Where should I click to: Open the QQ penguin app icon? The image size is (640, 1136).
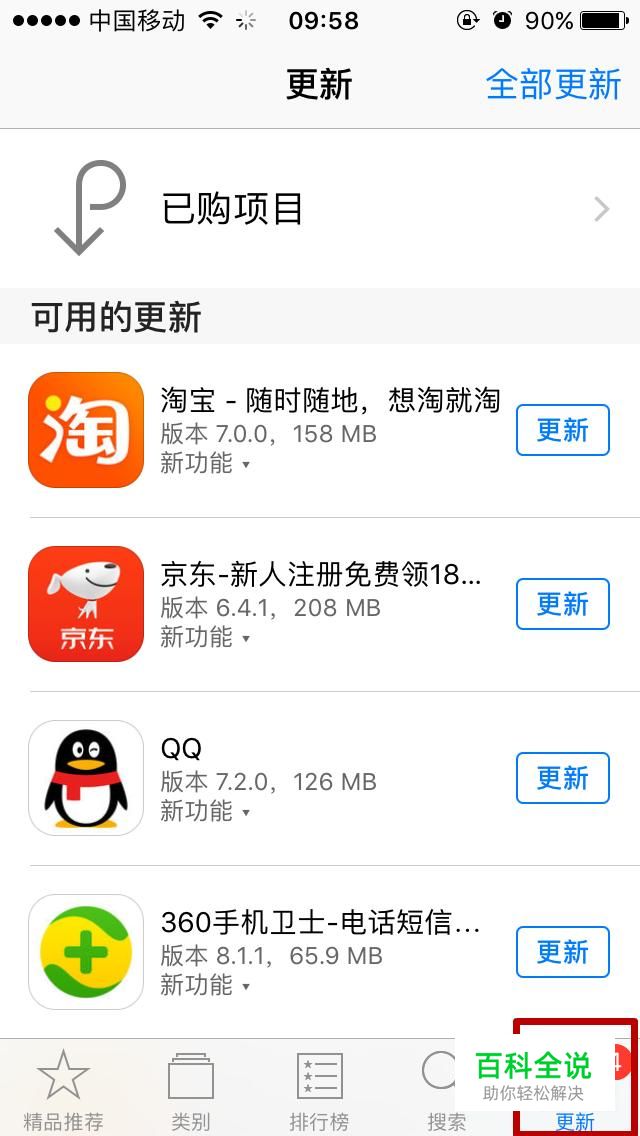pyautogui.click(x=86, y=778)
